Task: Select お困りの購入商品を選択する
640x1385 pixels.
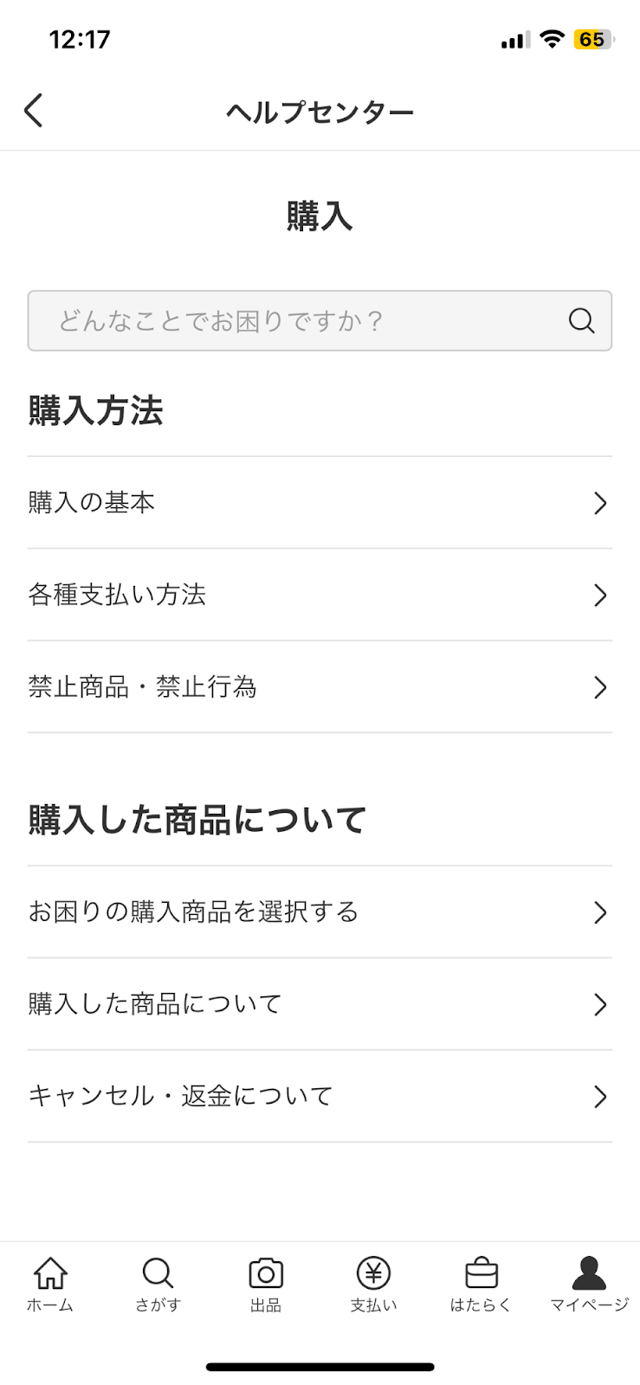Action: pos(319,912)
